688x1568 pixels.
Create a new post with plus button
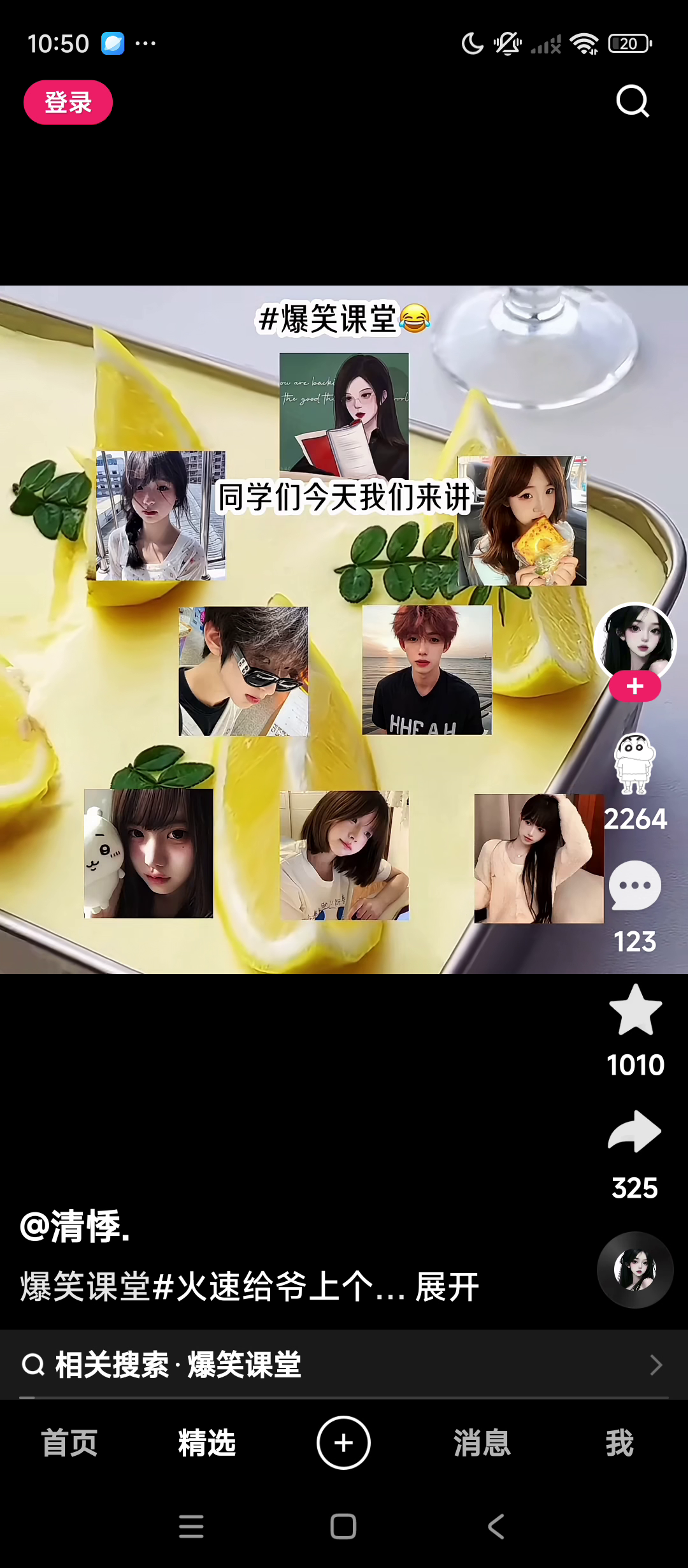point(343,1443)
